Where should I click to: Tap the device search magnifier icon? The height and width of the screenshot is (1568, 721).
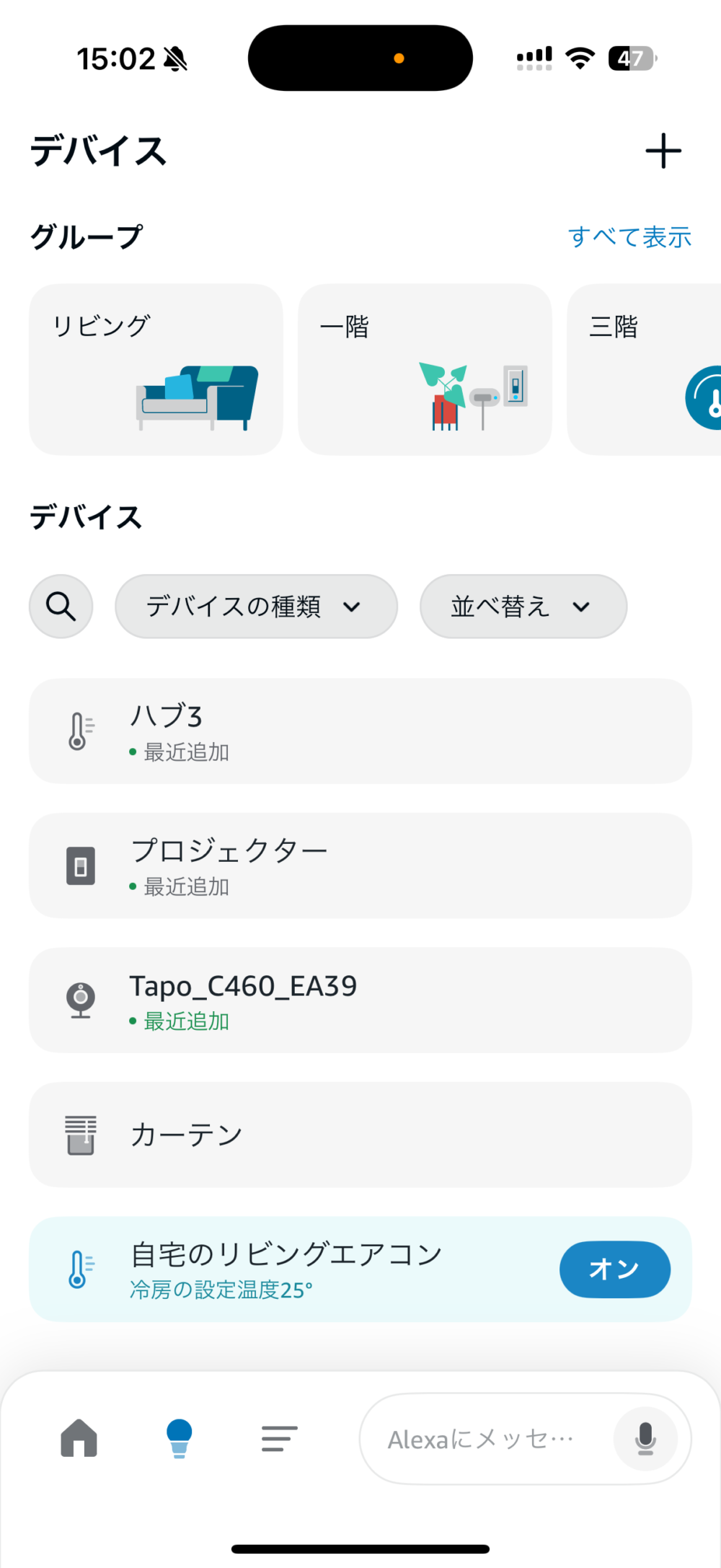[61, 607]
